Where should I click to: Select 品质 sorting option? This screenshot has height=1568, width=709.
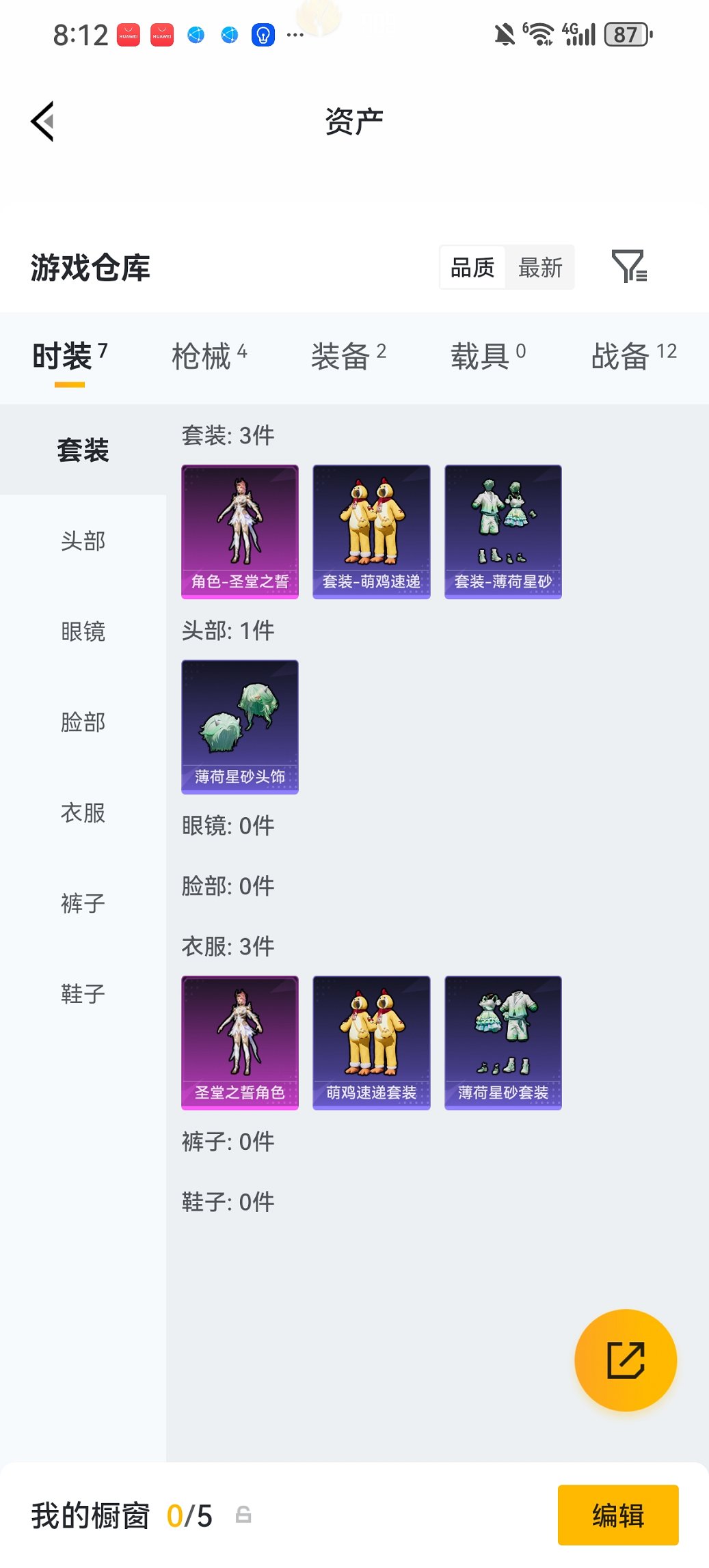click(473, 267)
